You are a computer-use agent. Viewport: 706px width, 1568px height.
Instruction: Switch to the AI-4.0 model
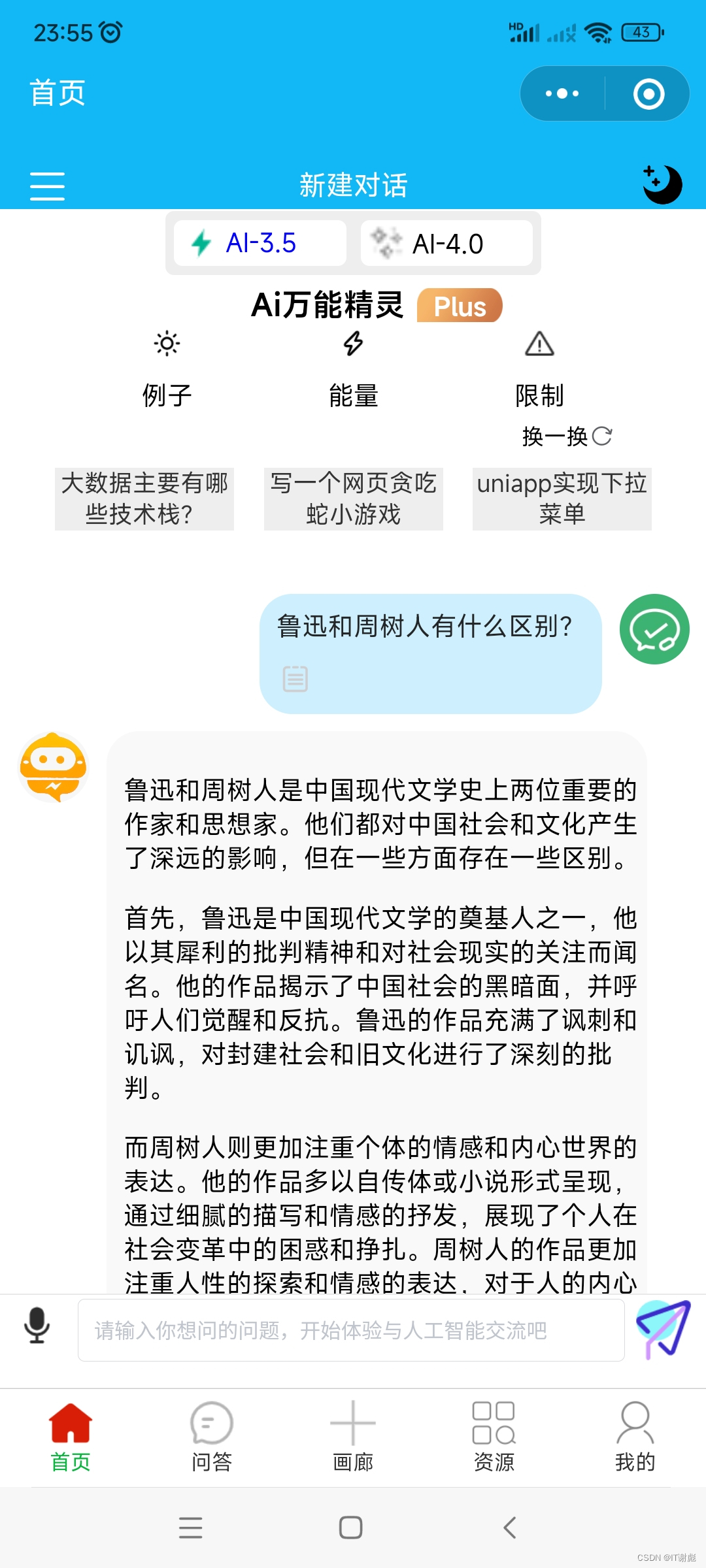pyautogui.click(x=448, y=243)
